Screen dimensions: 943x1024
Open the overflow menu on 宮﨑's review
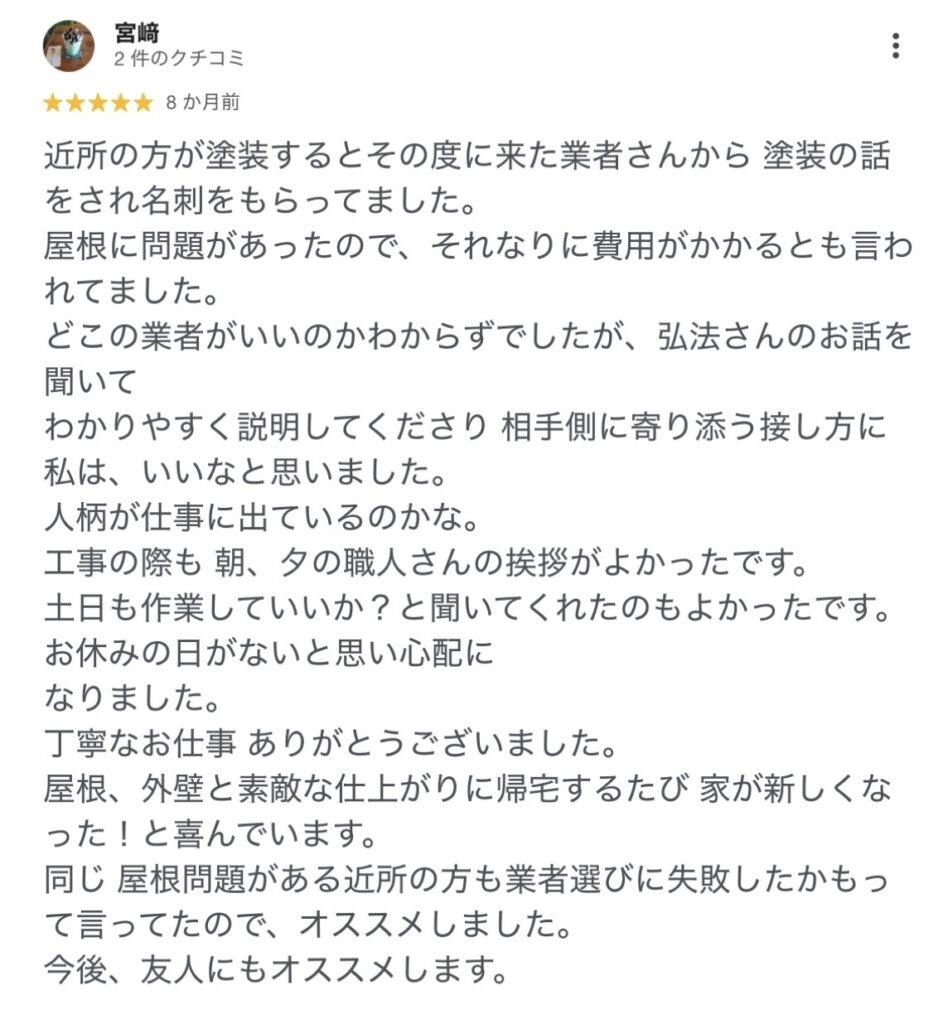pyautogui.click(x=895, y=45)
